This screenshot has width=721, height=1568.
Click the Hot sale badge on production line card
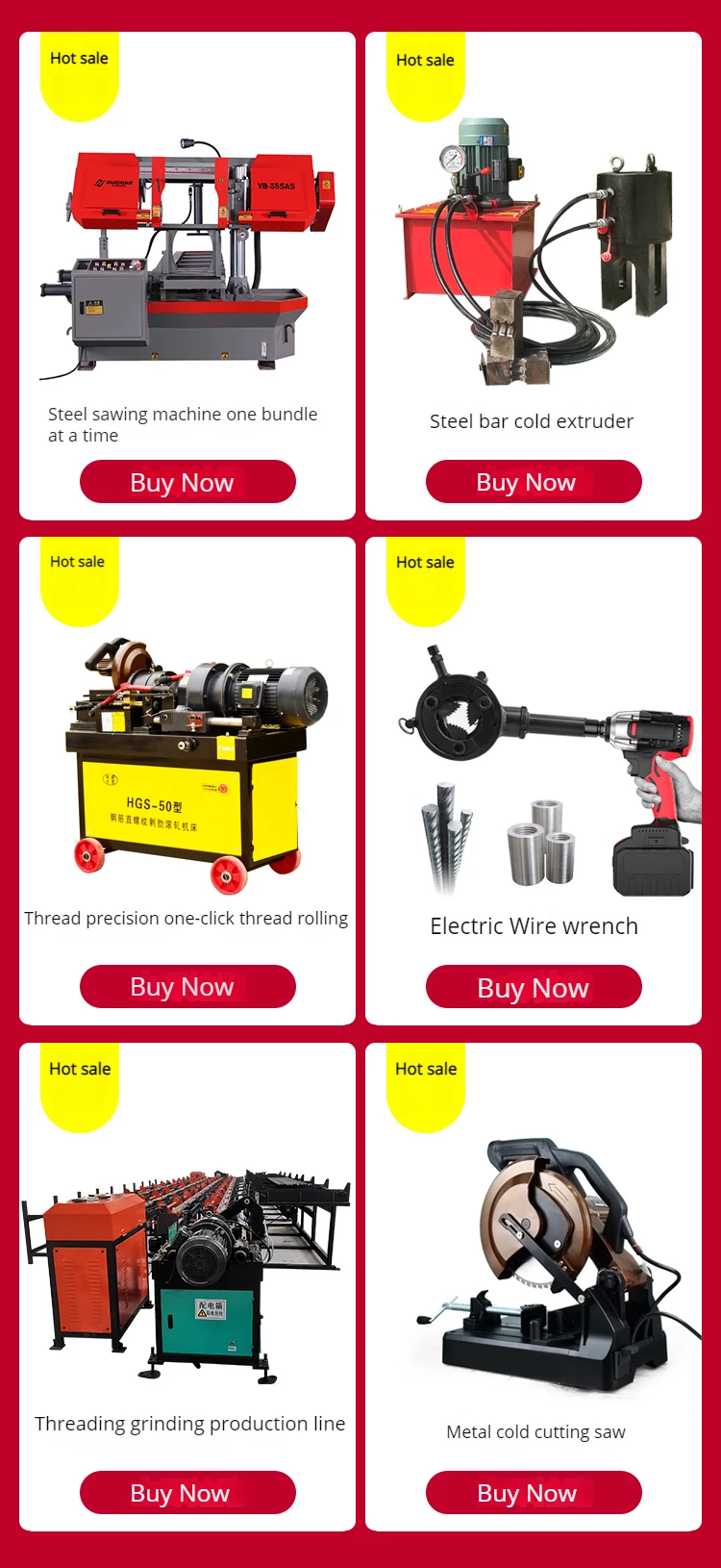pos(81,1068)
